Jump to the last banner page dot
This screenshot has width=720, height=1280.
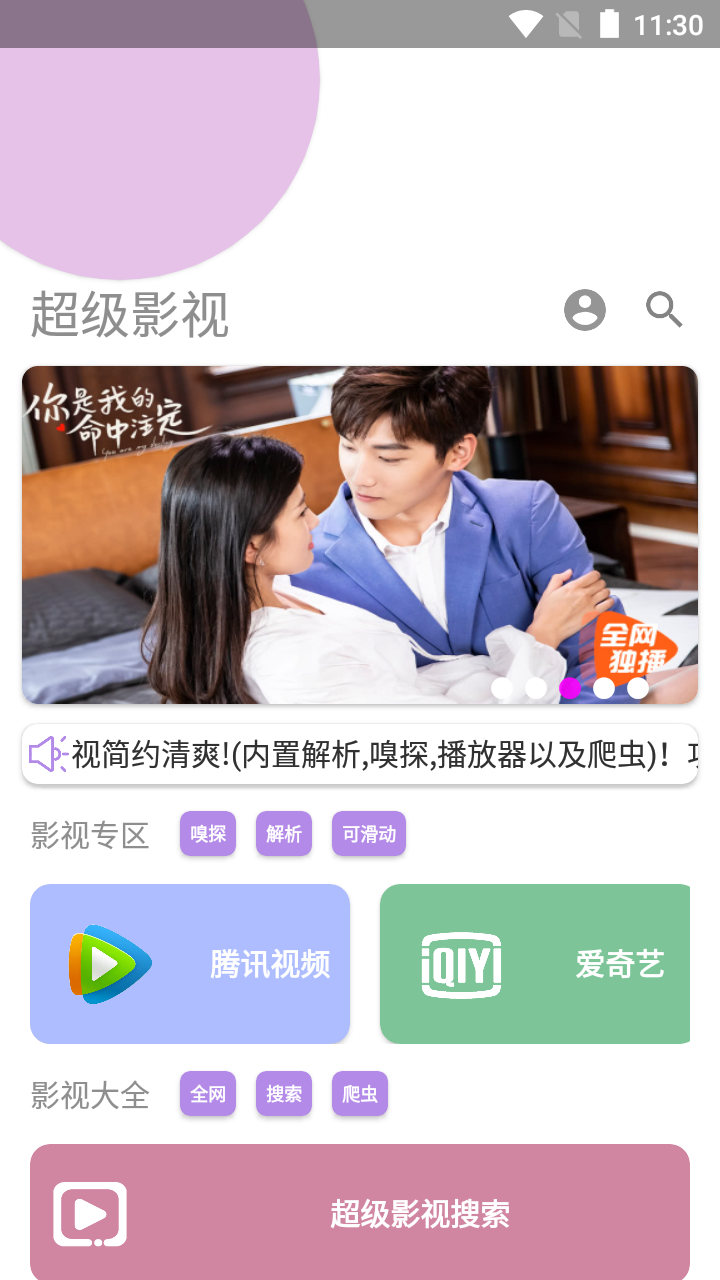coord(638,688)
